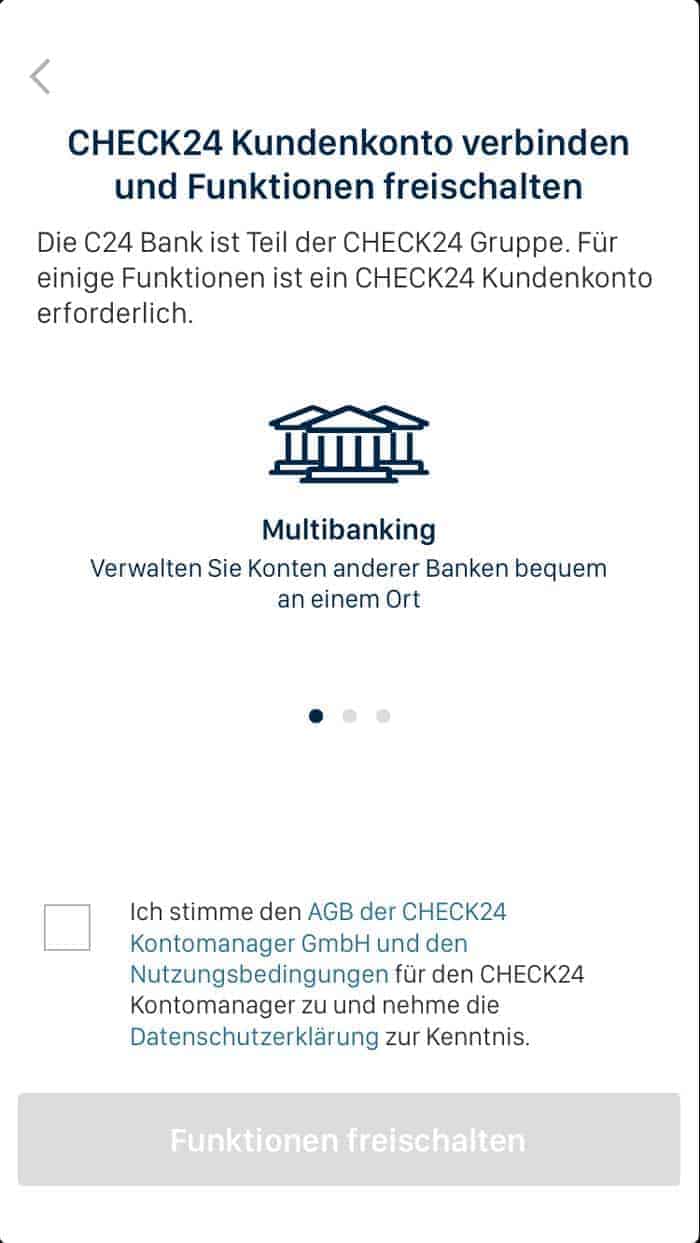Screen dimensions: 700x1243
Task: Tap Funktionen freischalten button
Action: click(x=349, y=1139)
